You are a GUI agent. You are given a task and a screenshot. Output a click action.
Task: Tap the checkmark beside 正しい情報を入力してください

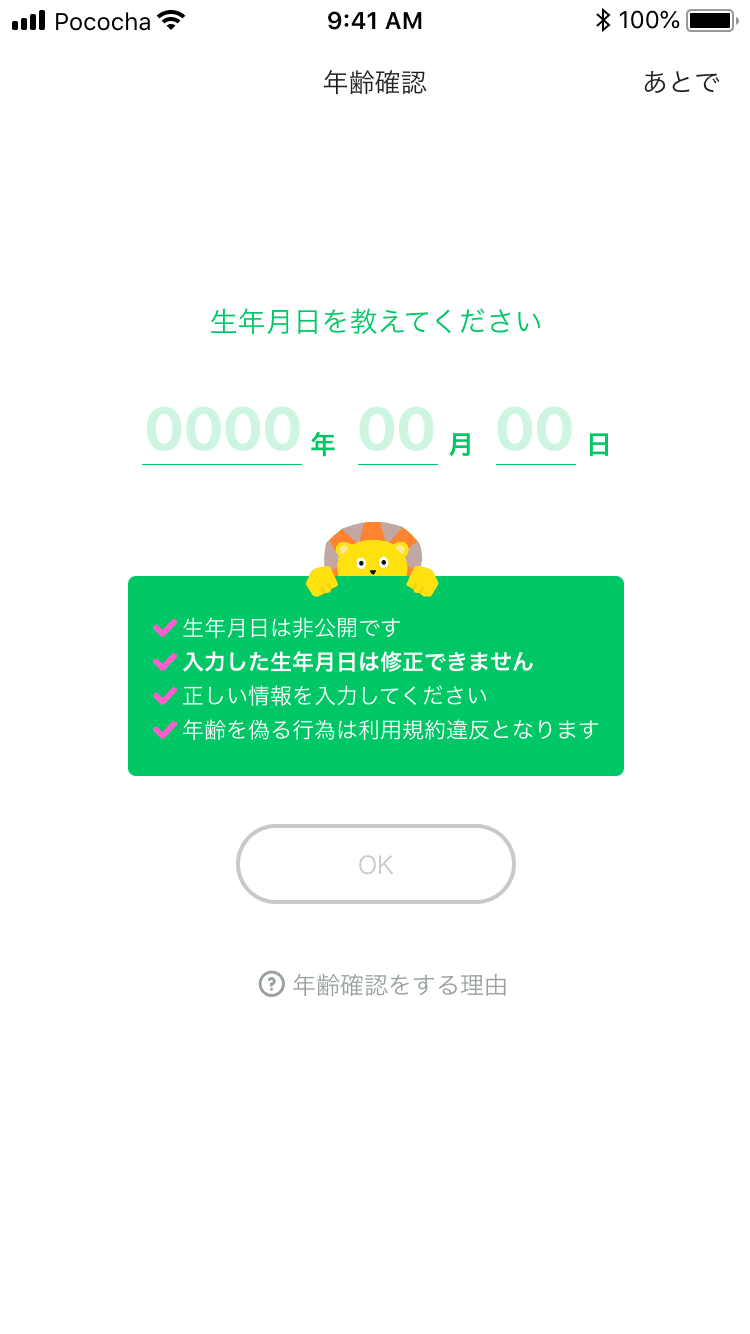pos(165,697)
